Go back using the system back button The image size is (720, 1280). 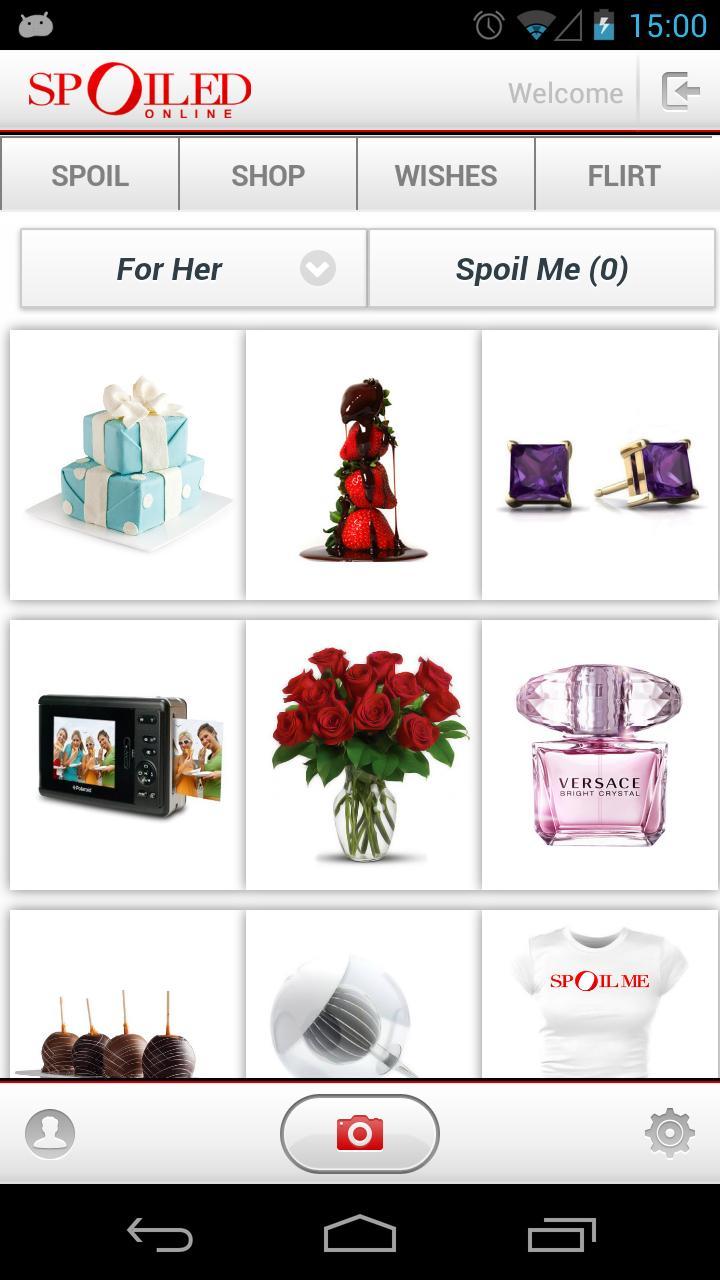[160, 1236]
